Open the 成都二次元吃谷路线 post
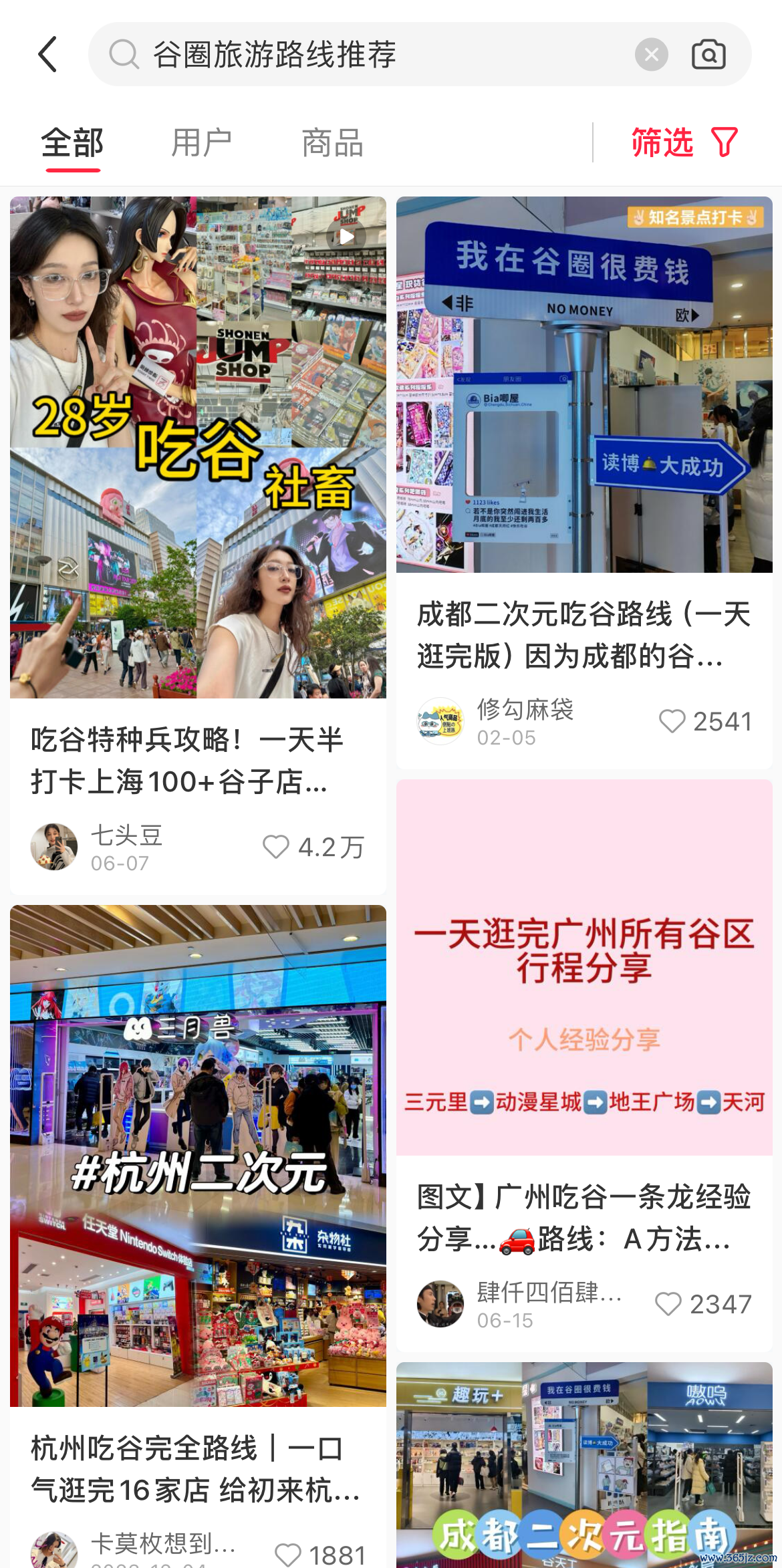782x1568 pixels. (584, 385)
